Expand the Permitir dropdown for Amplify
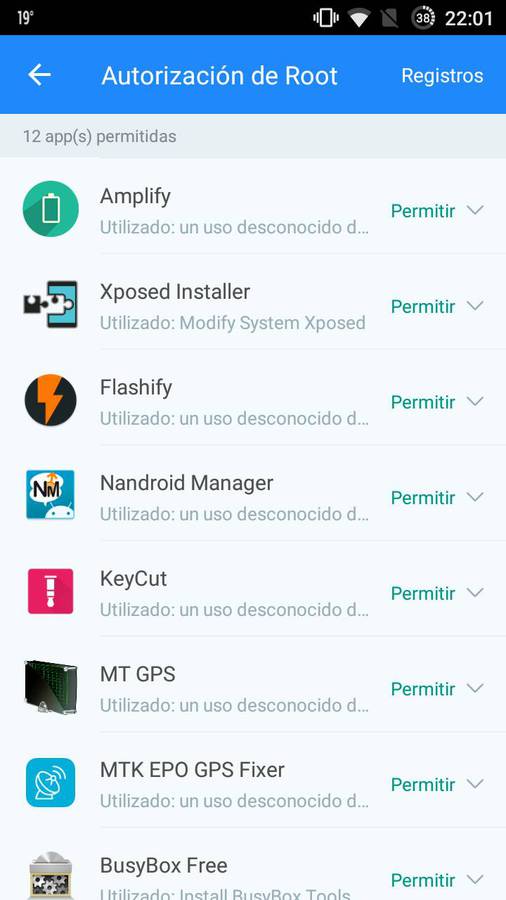Image resolution: width=506 pixels, height=900 pixels. 437,211
